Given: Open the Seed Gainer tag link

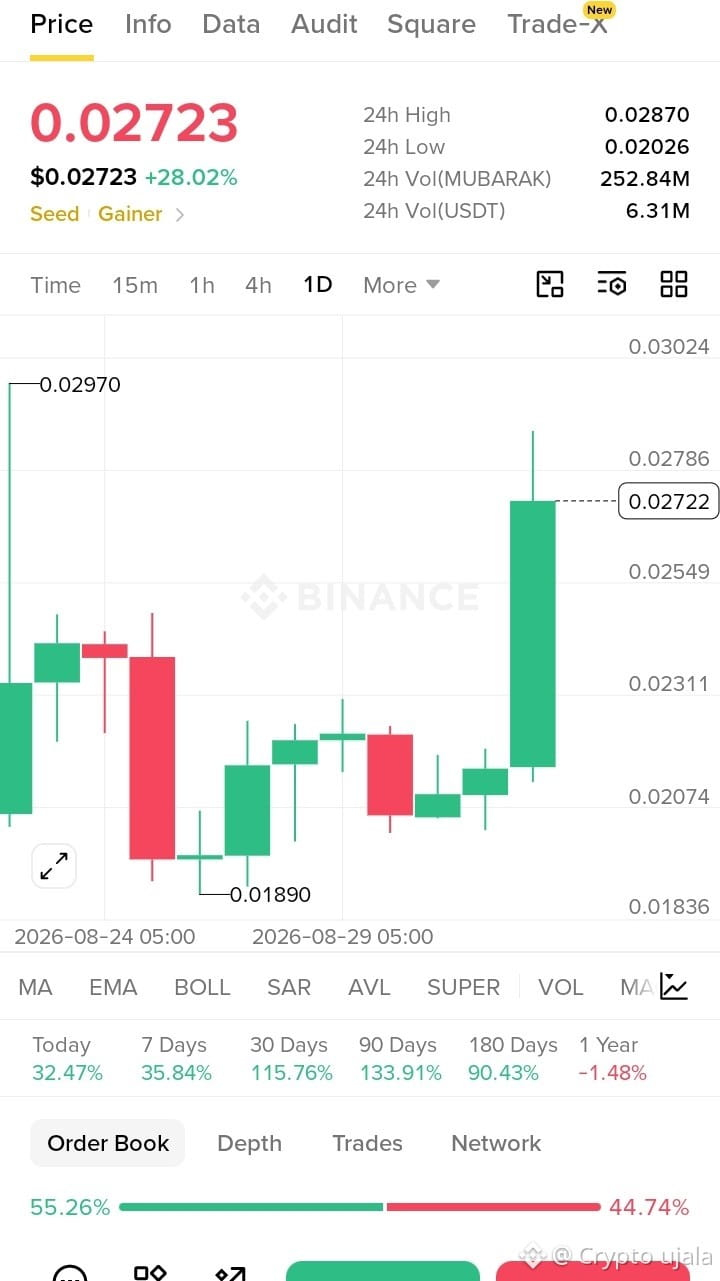Looking at the screenshot, I should coord(107,214).
